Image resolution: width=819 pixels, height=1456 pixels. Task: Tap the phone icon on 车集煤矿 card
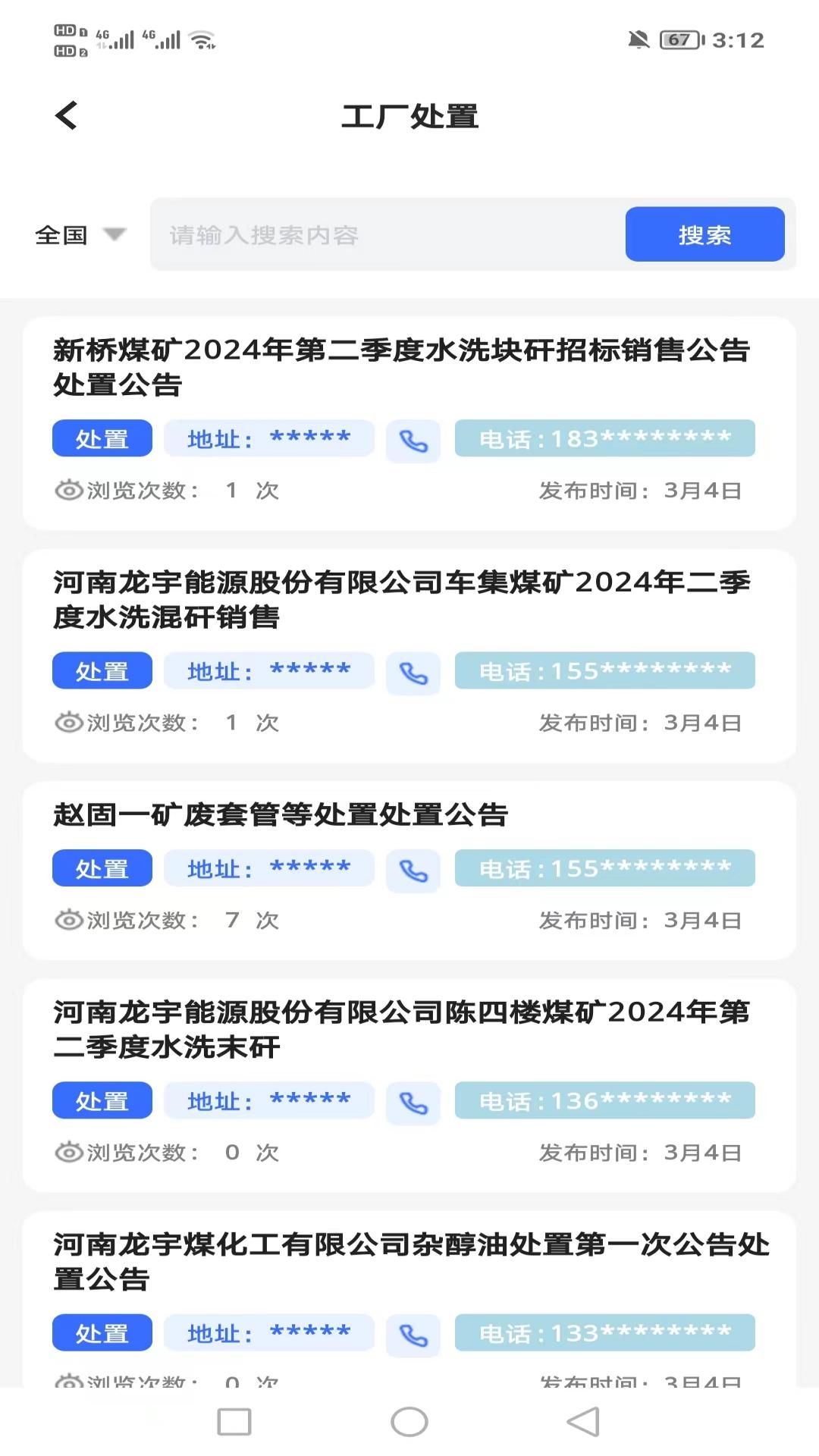point(413,673)
